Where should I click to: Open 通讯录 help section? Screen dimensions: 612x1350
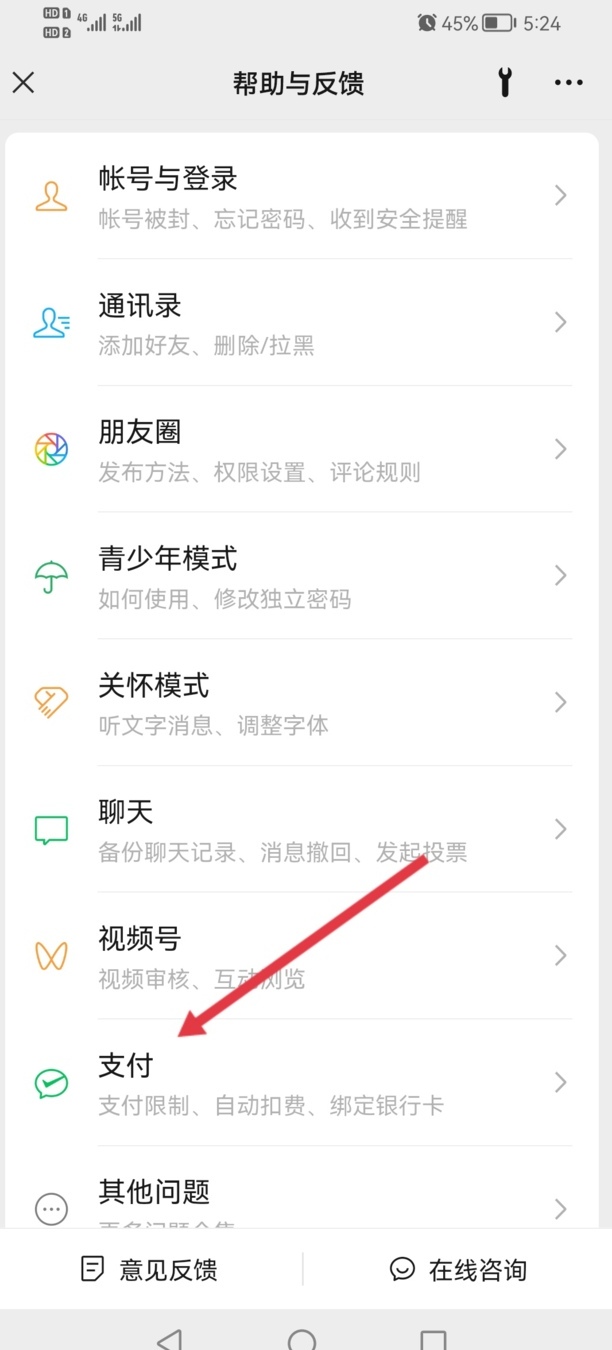pyautogui.click(x=305, y=322)
